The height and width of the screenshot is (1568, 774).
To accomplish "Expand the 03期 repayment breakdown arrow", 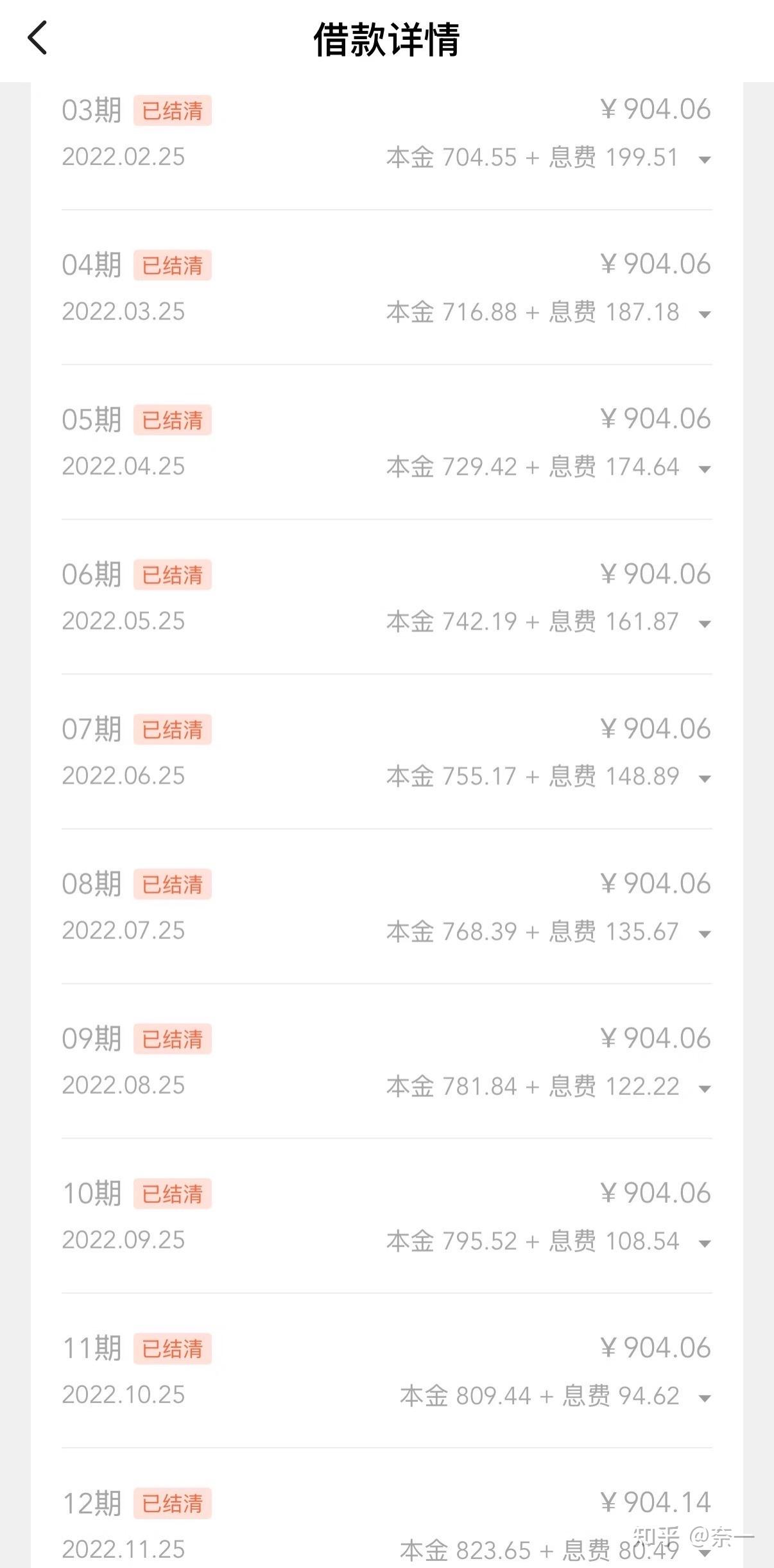I will tap(704, 160).
